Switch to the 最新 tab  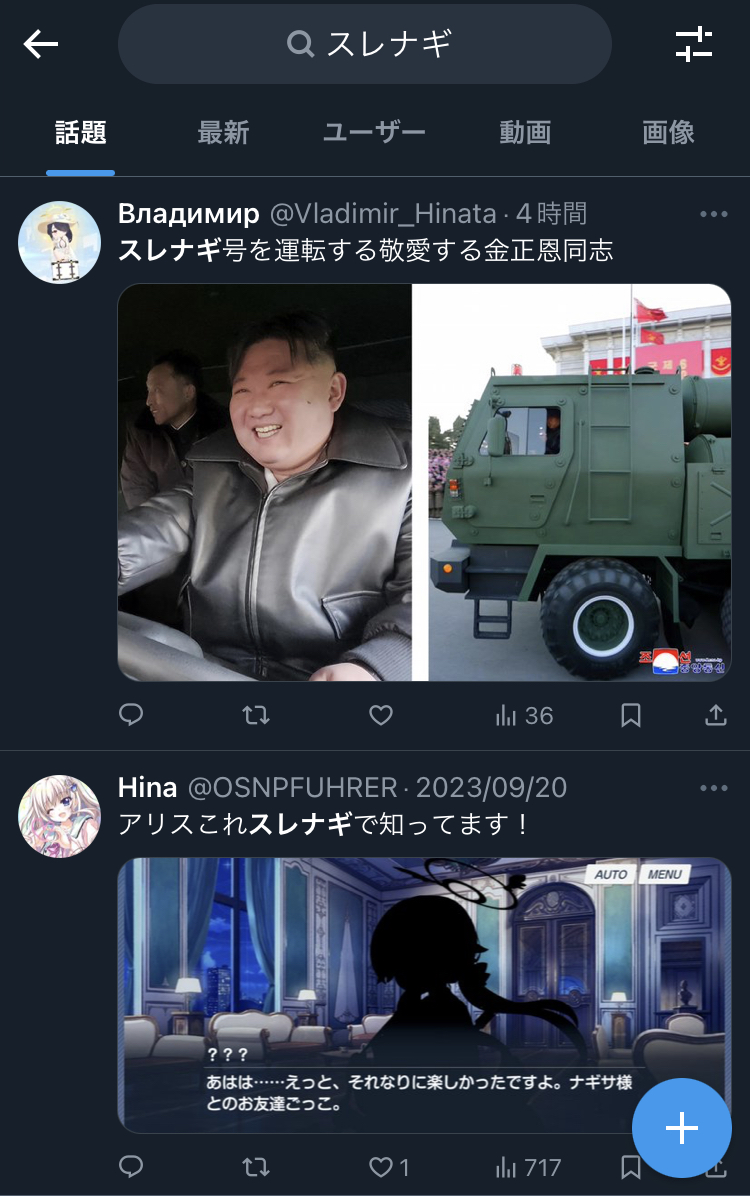223,133
